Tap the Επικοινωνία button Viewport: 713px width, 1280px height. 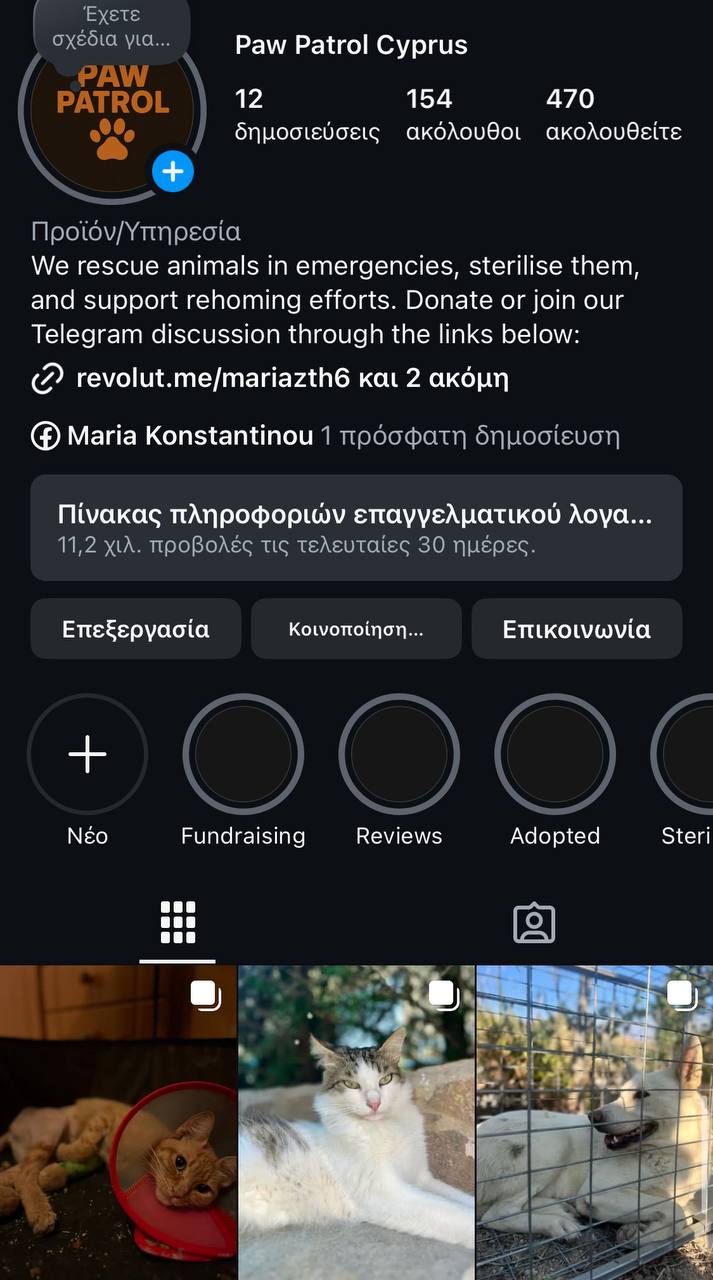click(x=576, y=629)
